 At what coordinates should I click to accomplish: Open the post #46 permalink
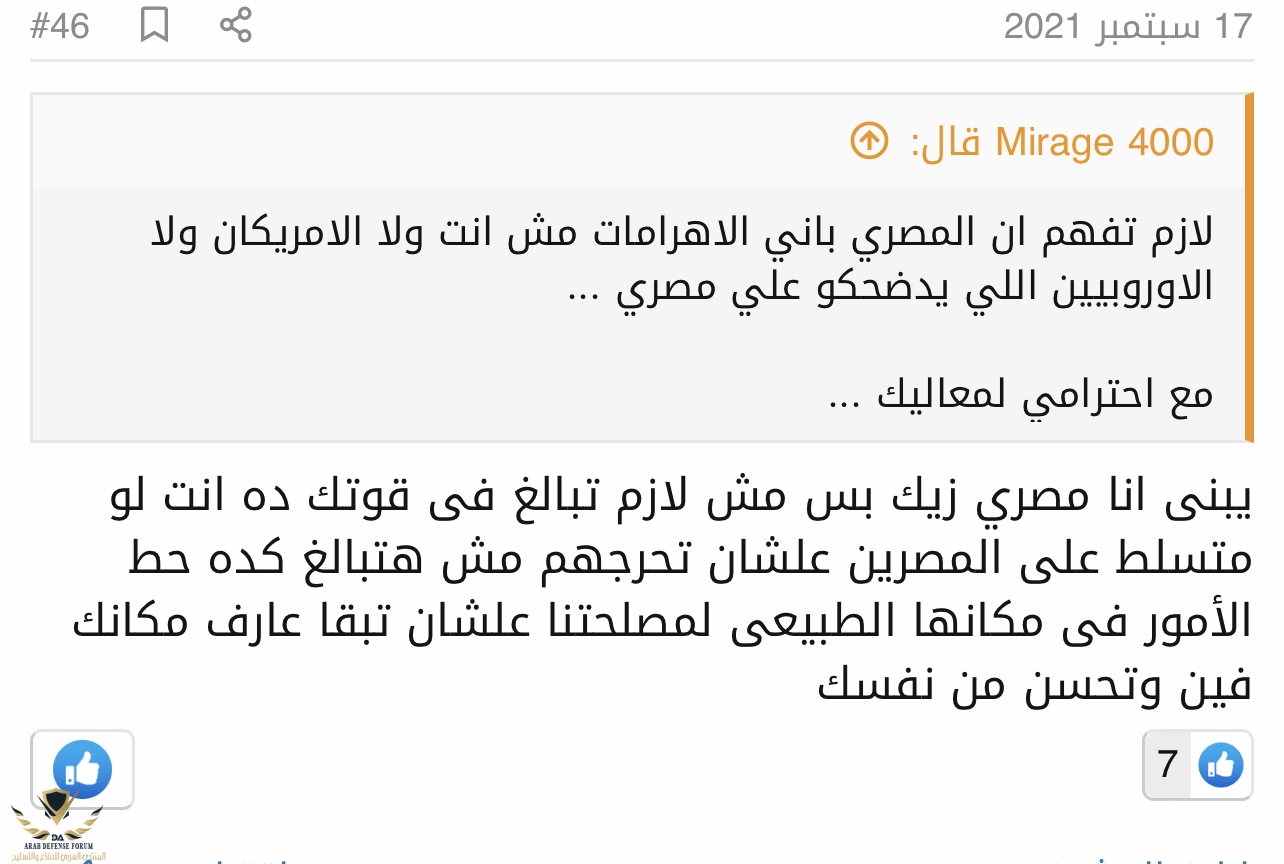point(60,25)
